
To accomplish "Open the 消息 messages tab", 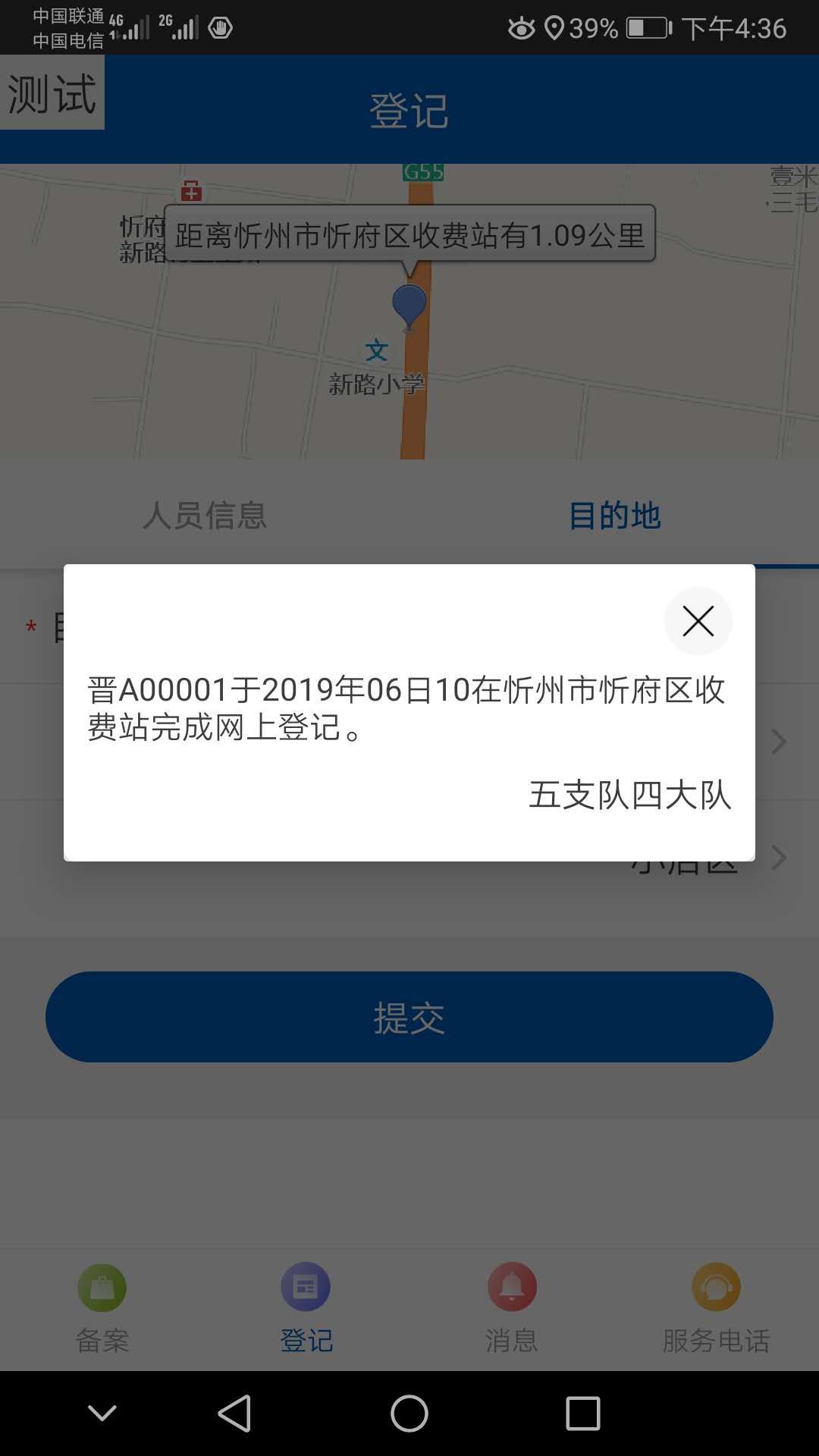I will [x=512, y=1309].
